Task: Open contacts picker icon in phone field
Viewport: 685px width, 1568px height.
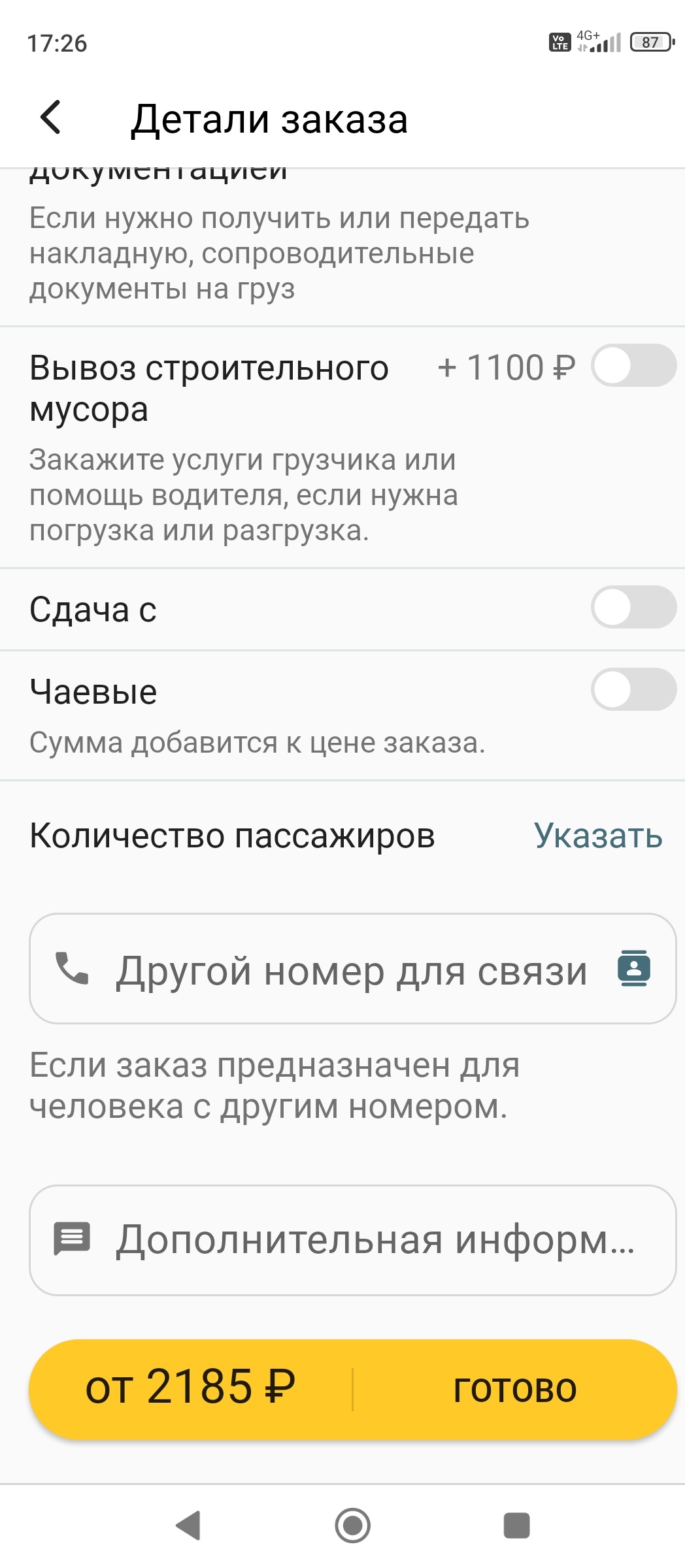Action: [x=634, y=968]
